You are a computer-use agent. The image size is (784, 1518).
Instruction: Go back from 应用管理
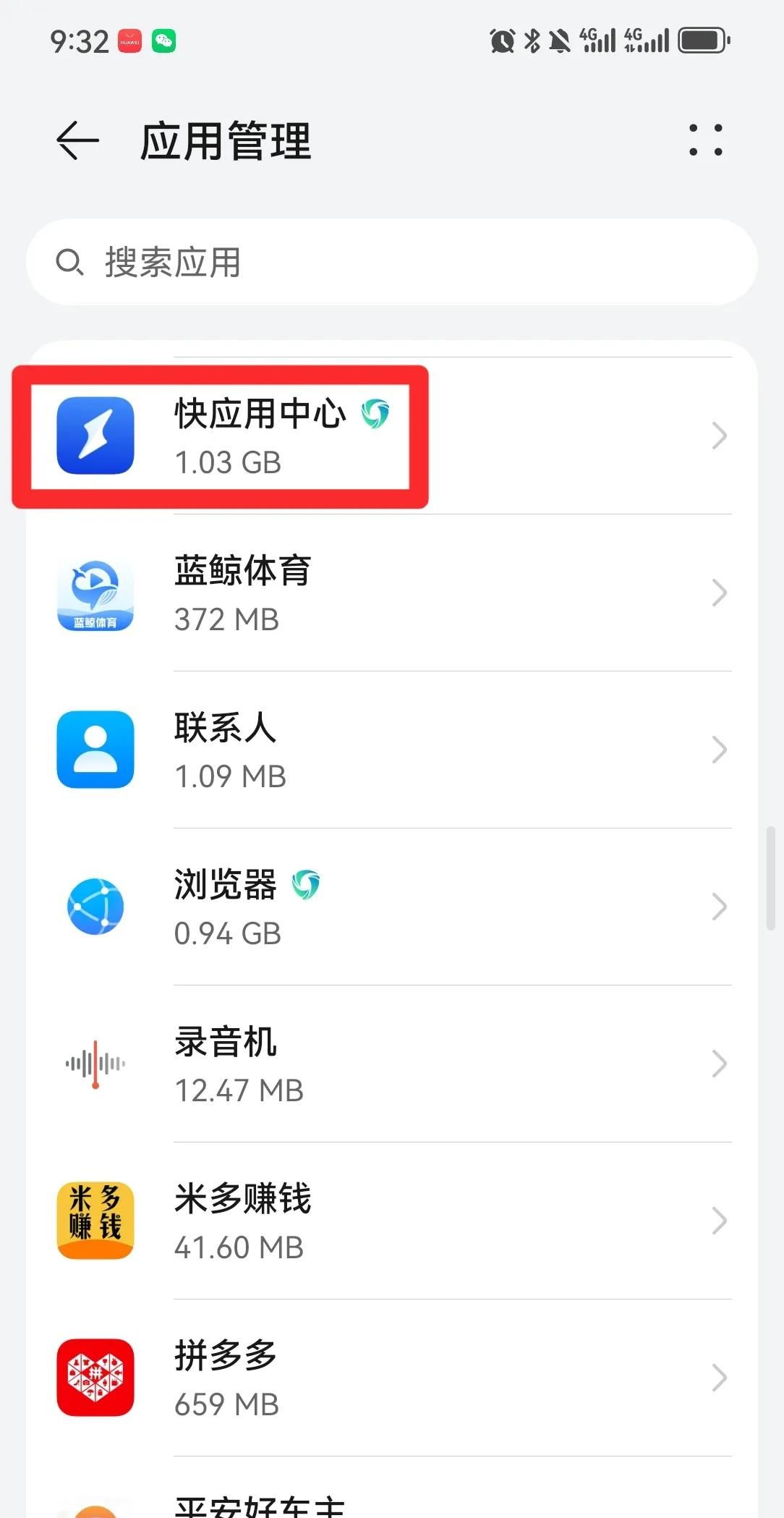coord(77,140)
